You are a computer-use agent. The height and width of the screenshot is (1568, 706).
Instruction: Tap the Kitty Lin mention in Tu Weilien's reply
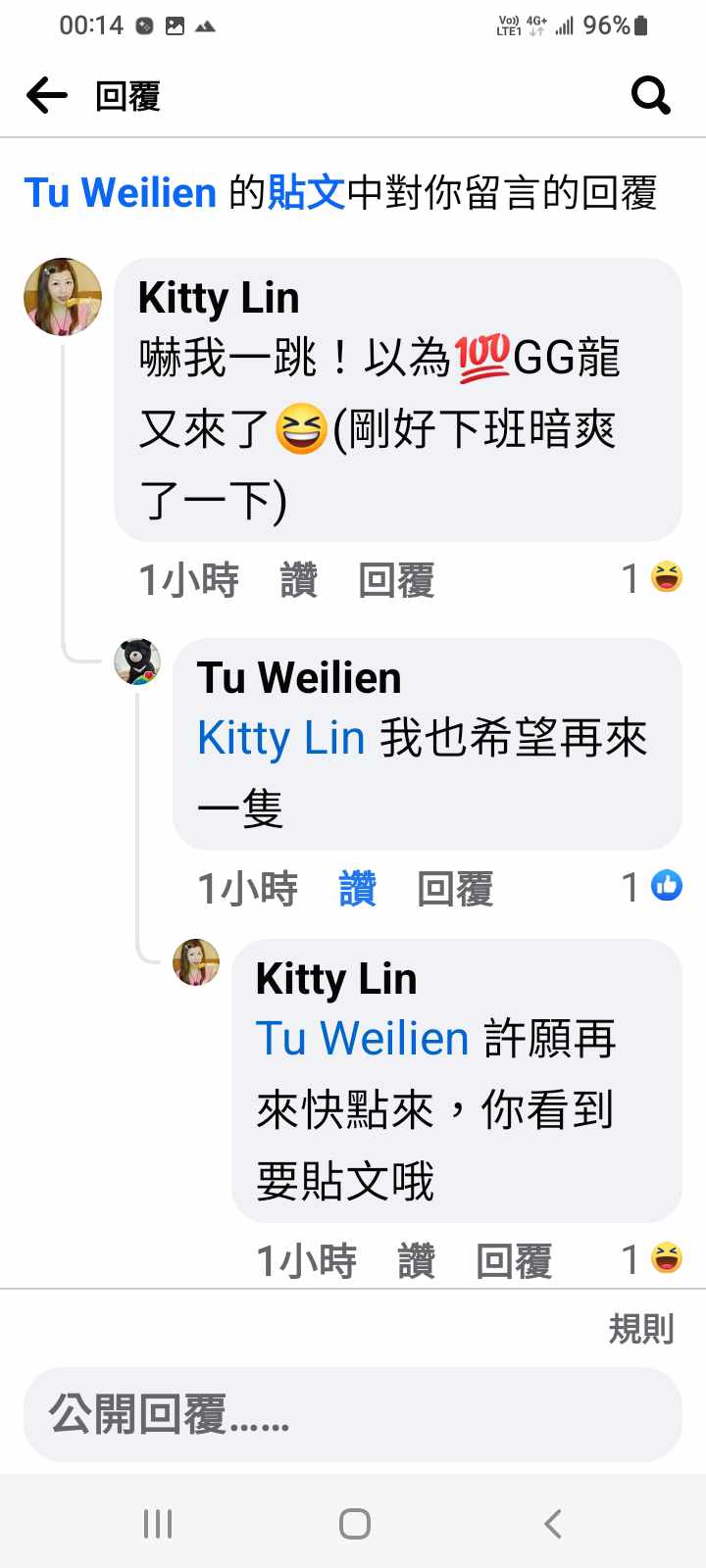(x=281, y=738)
